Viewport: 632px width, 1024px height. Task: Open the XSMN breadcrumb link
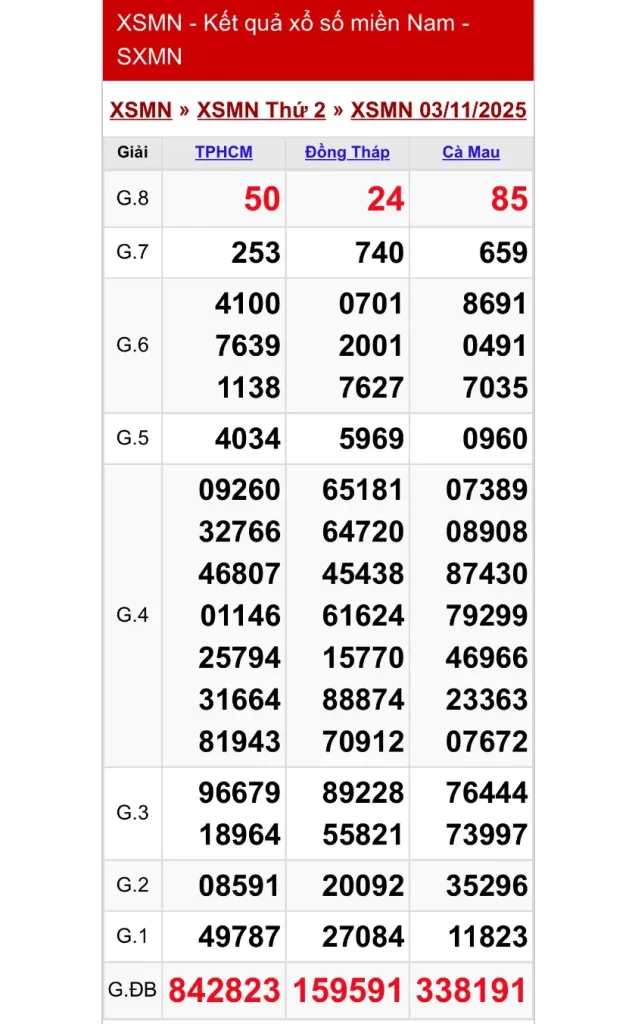pyautogui.click(x=141, y=110)
